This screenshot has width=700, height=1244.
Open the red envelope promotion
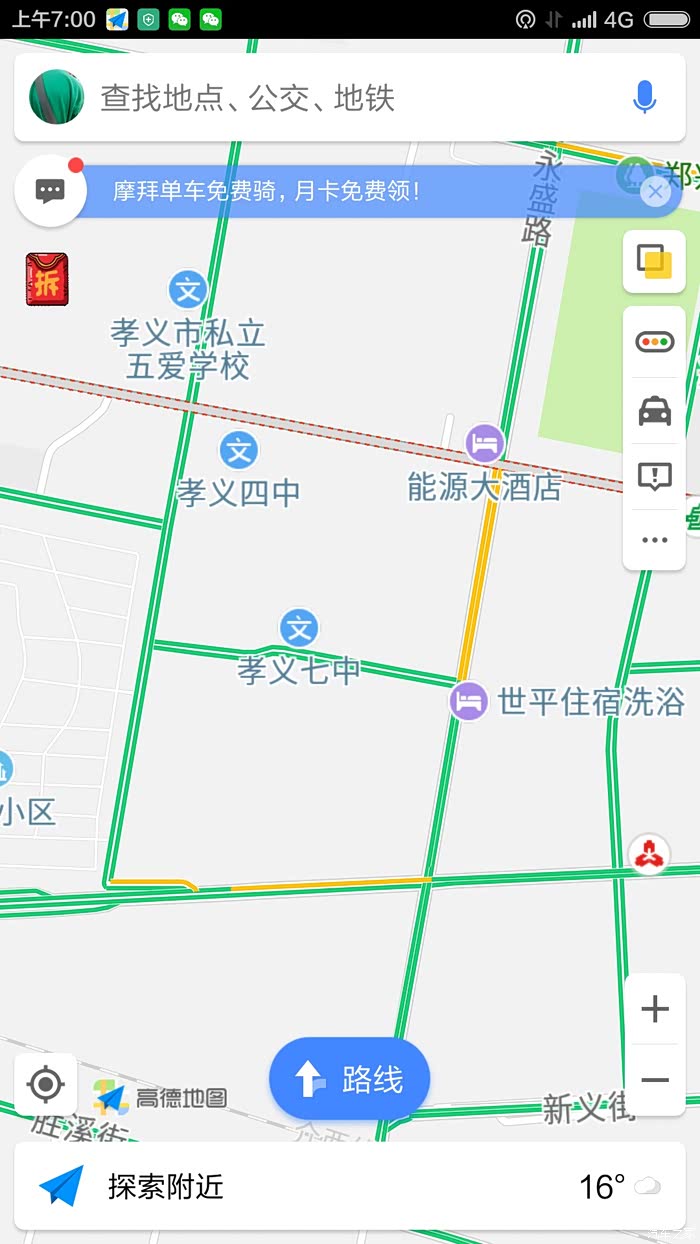(x=47, y=280)
